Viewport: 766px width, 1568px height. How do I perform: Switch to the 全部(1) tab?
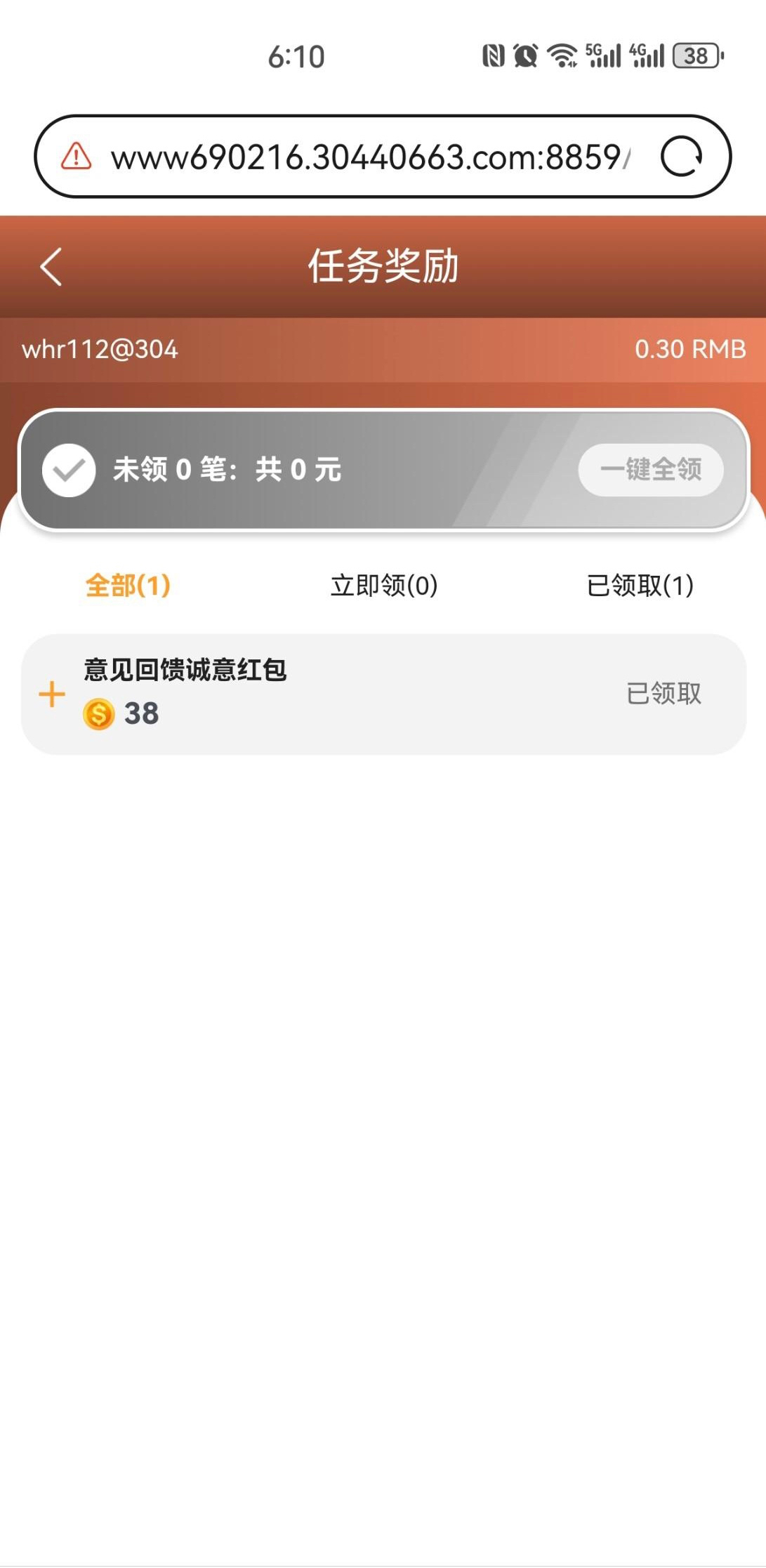click(x=128, y=585)
